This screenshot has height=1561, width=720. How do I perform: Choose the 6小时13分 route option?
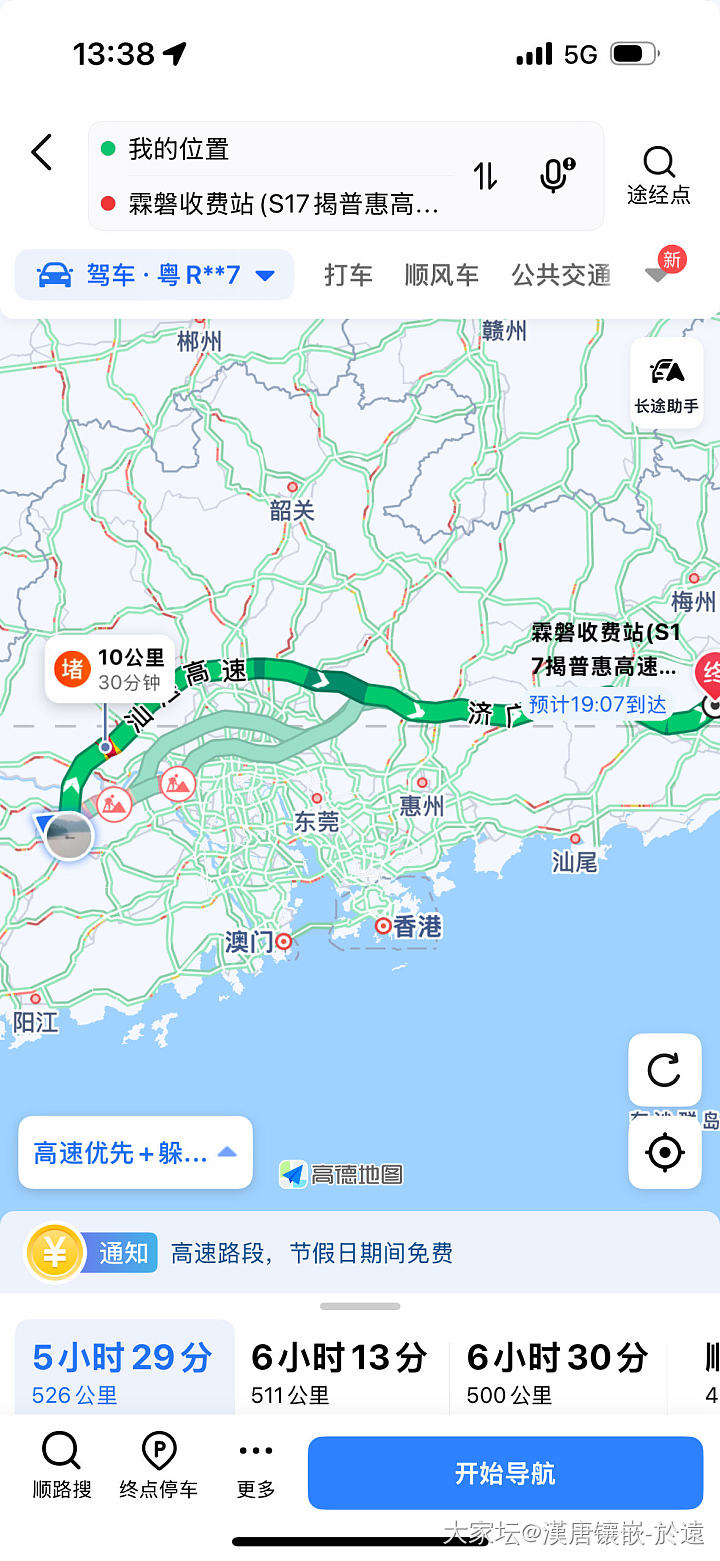339,1368
